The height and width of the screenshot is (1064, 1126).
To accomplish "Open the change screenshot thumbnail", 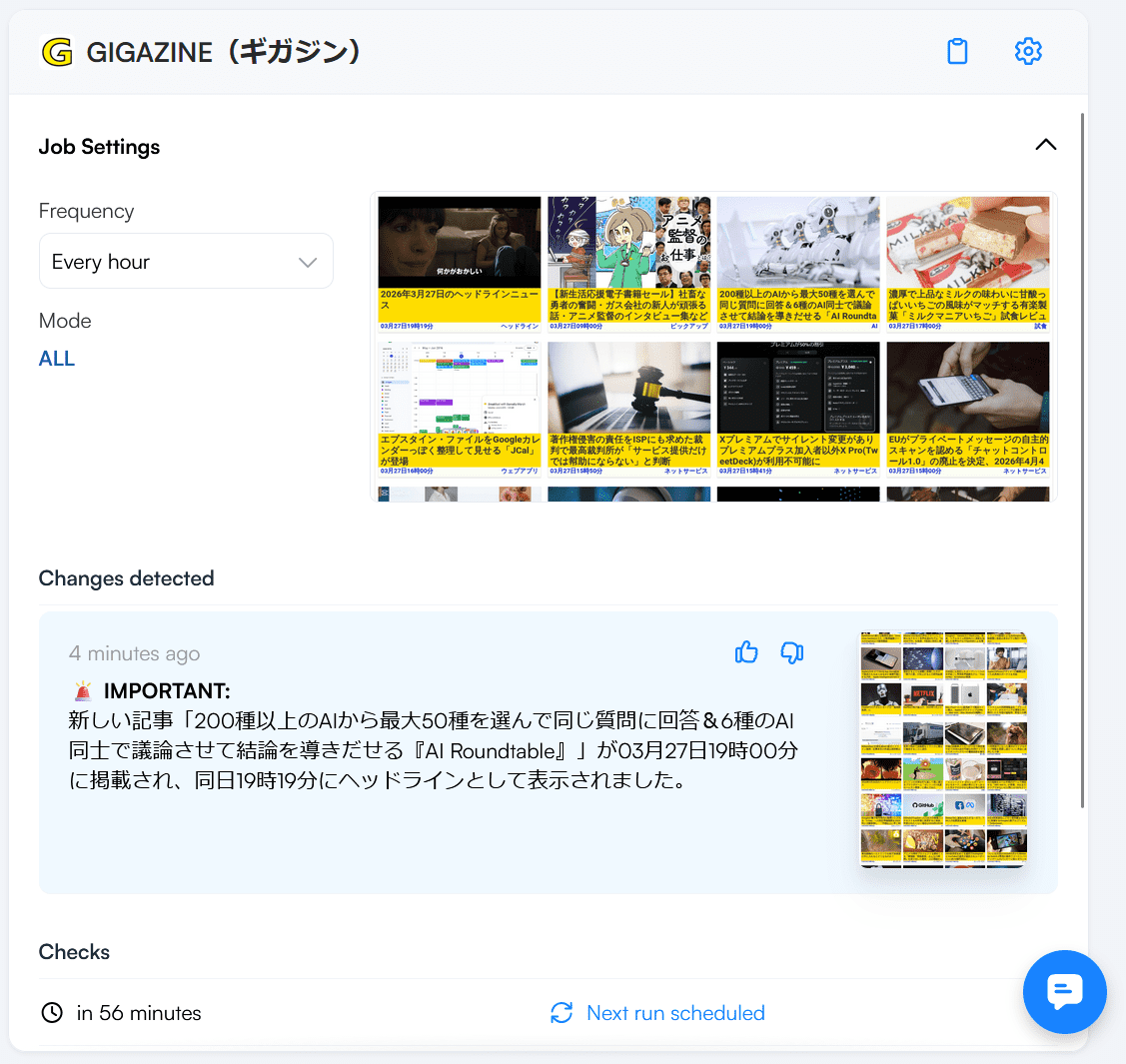I will (x=943, y=749).
